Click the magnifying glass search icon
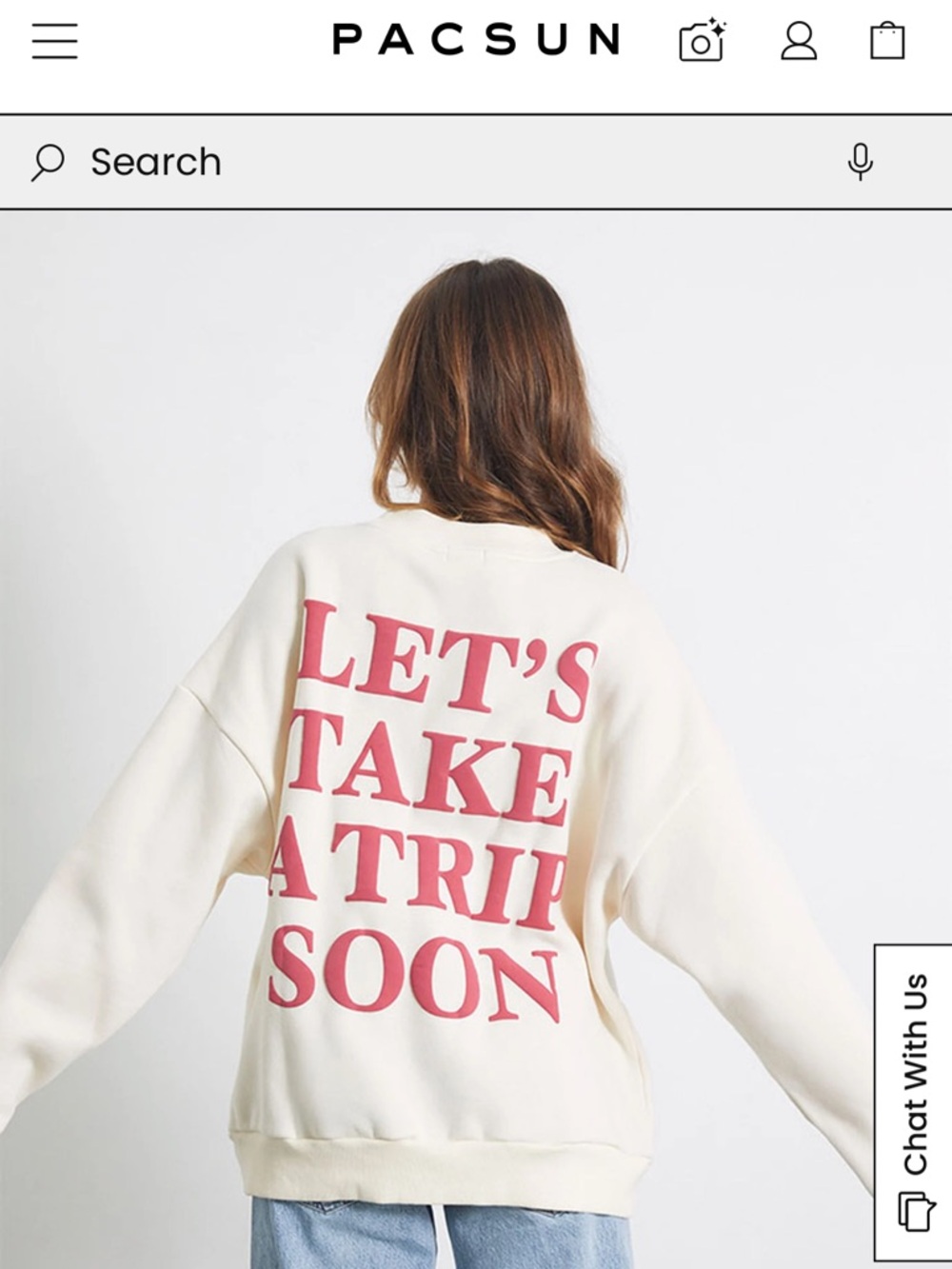The image size is (952, 1269). click(50, 162)
